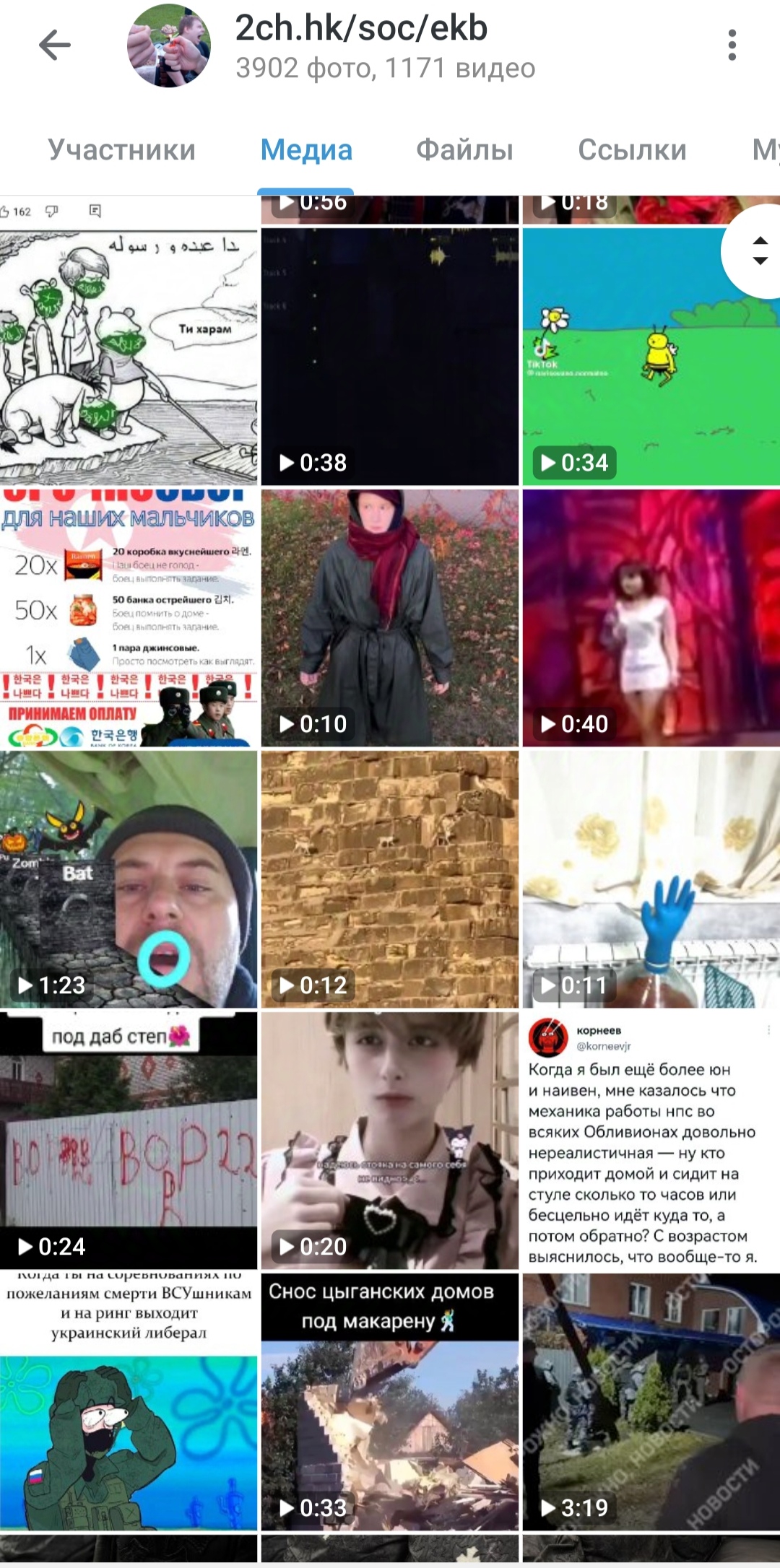
Task: Open the Ссылки tab
Action: (x=632, y=150)
